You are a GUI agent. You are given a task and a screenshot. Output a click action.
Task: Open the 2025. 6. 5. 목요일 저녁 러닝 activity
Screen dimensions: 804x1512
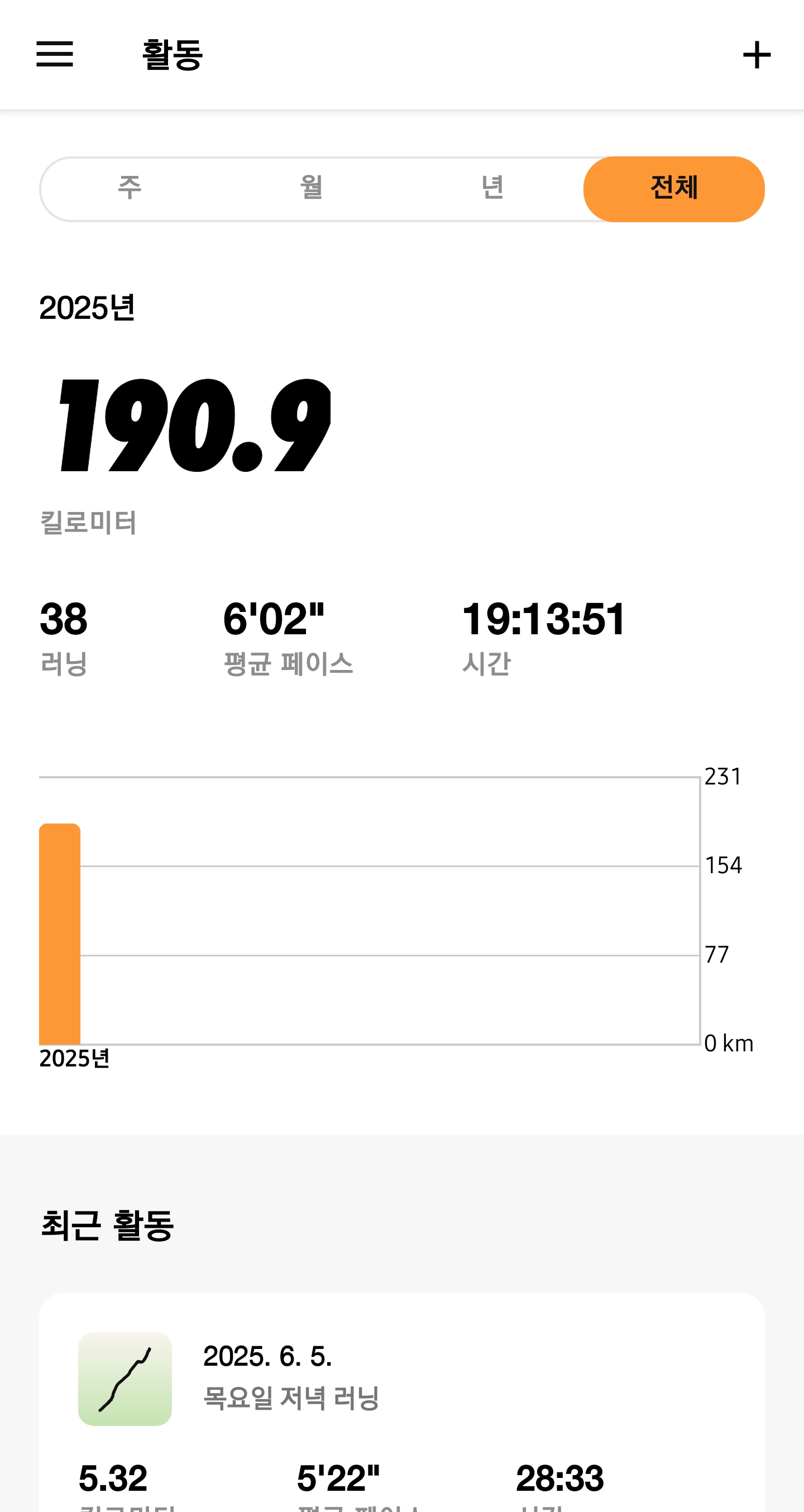click(402, 1402)
